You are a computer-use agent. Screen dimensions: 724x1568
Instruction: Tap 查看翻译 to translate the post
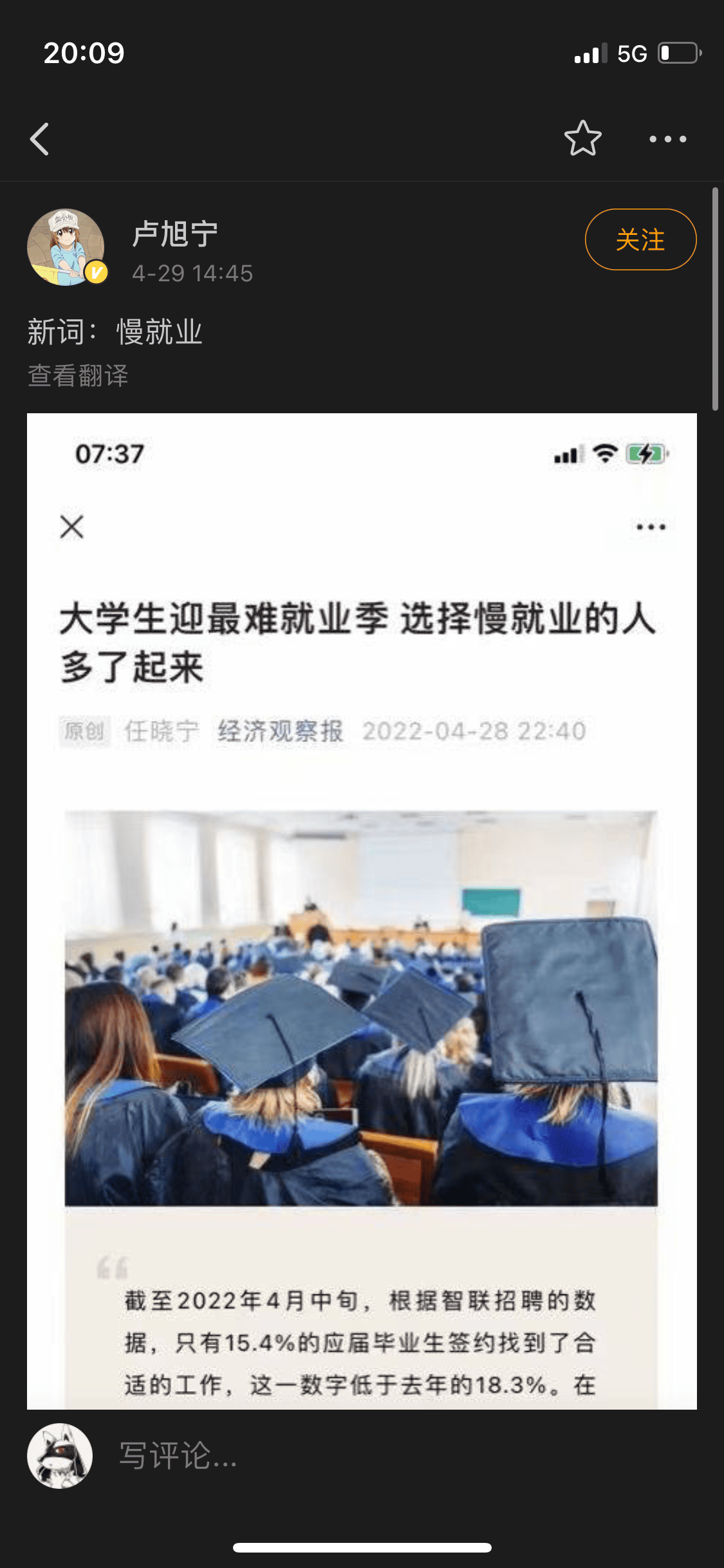[78, 375]
